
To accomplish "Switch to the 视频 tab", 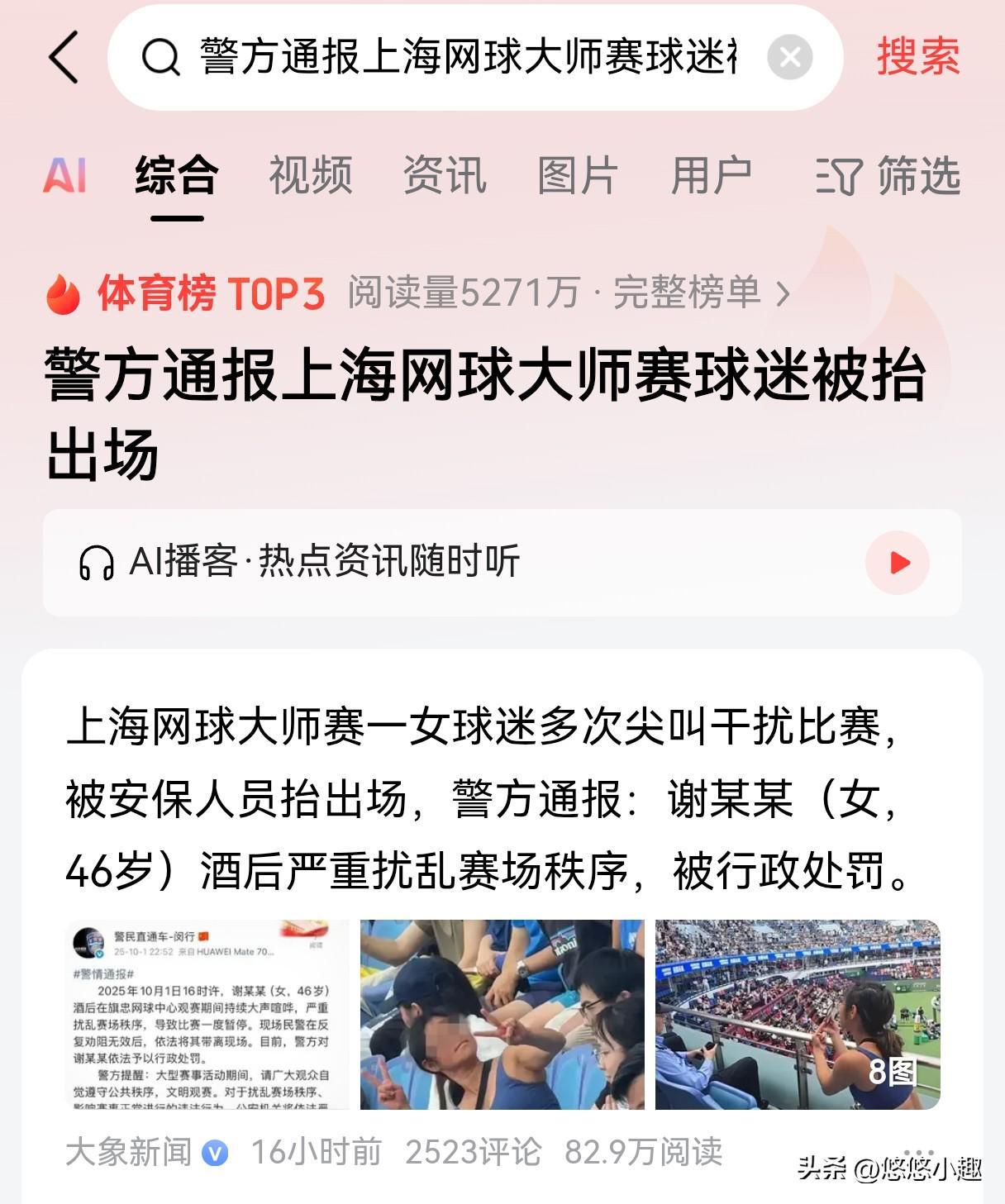I will coord(311,175).
